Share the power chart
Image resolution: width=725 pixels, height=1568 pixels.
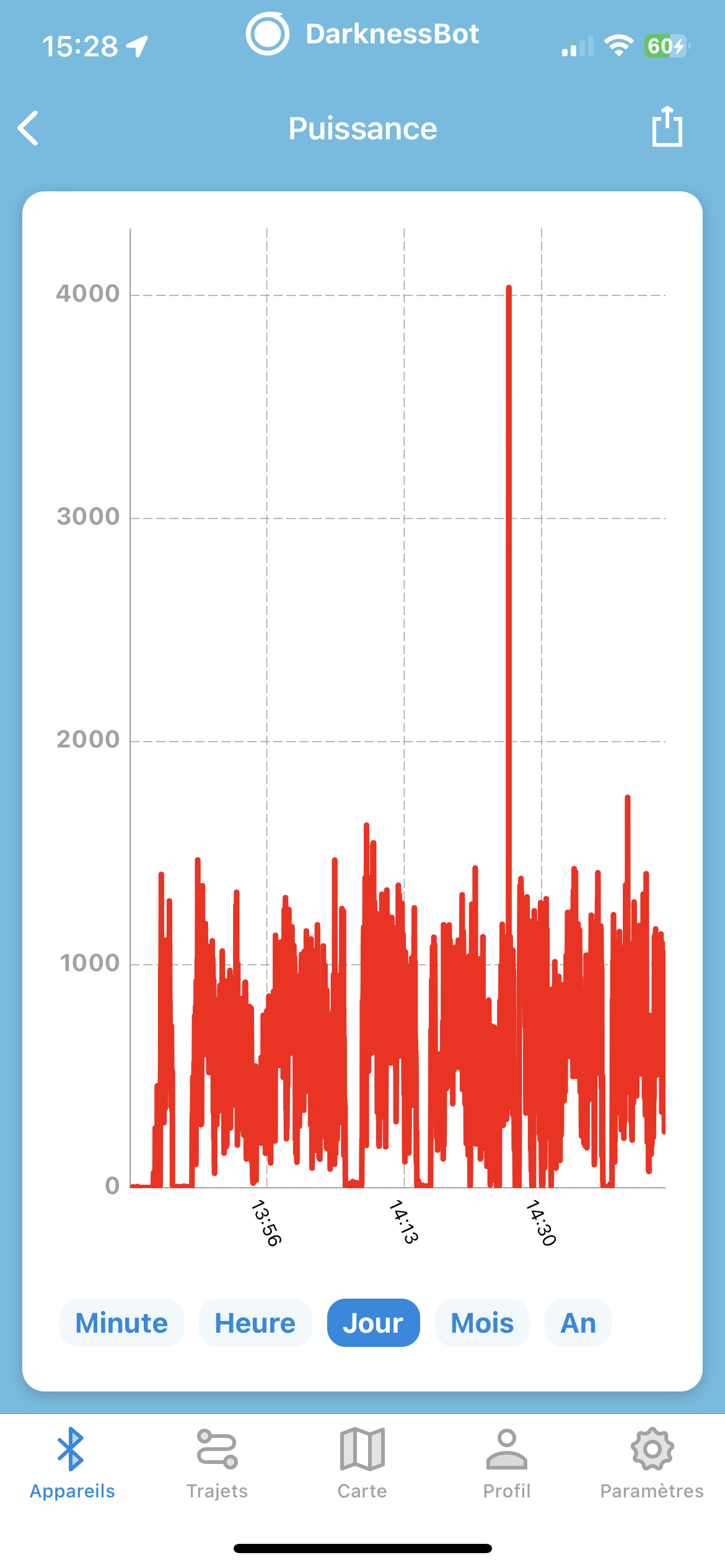tap(667, 126)
